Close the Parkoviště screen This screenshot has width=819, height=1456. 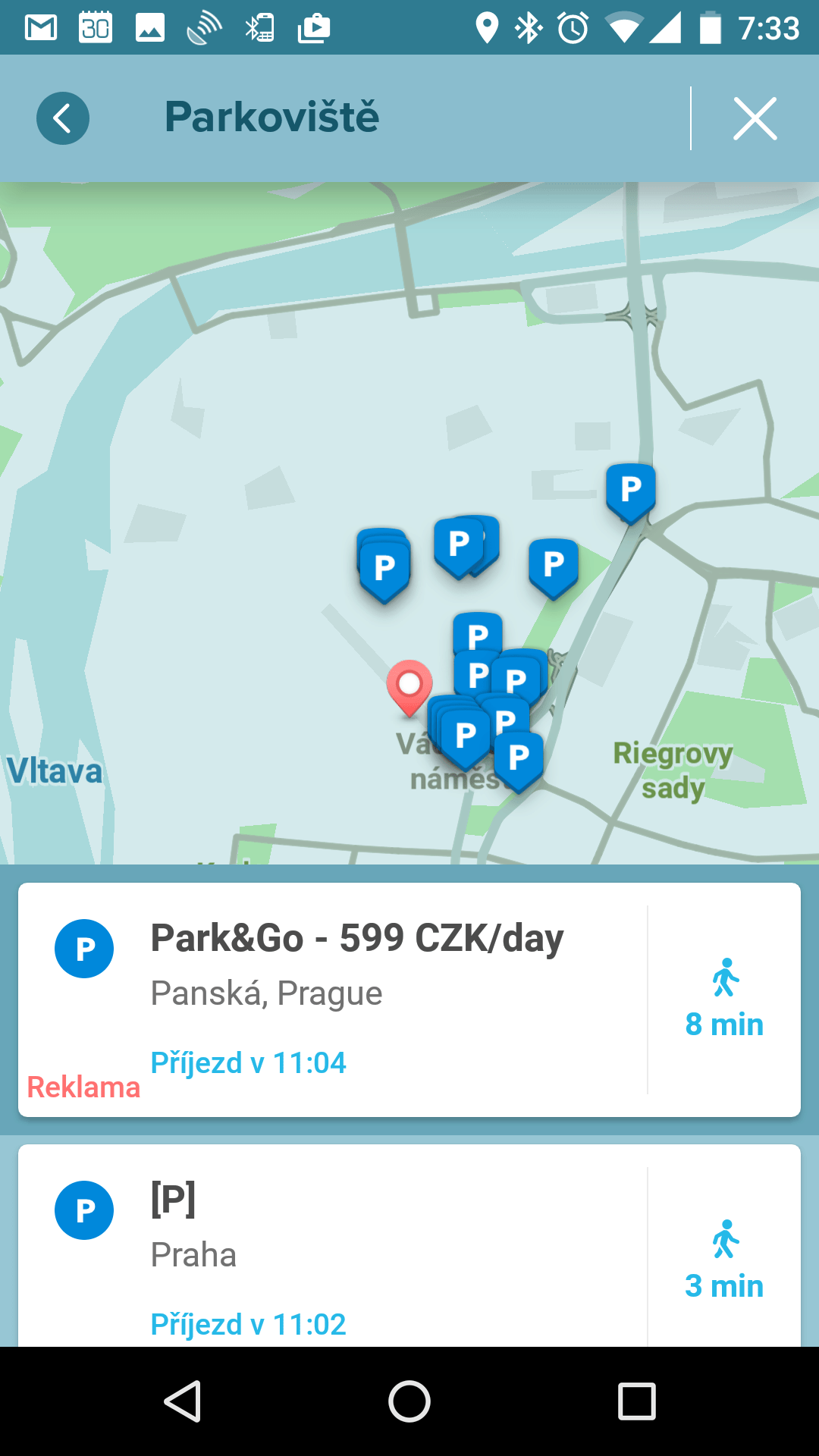[x=755, y=118]
